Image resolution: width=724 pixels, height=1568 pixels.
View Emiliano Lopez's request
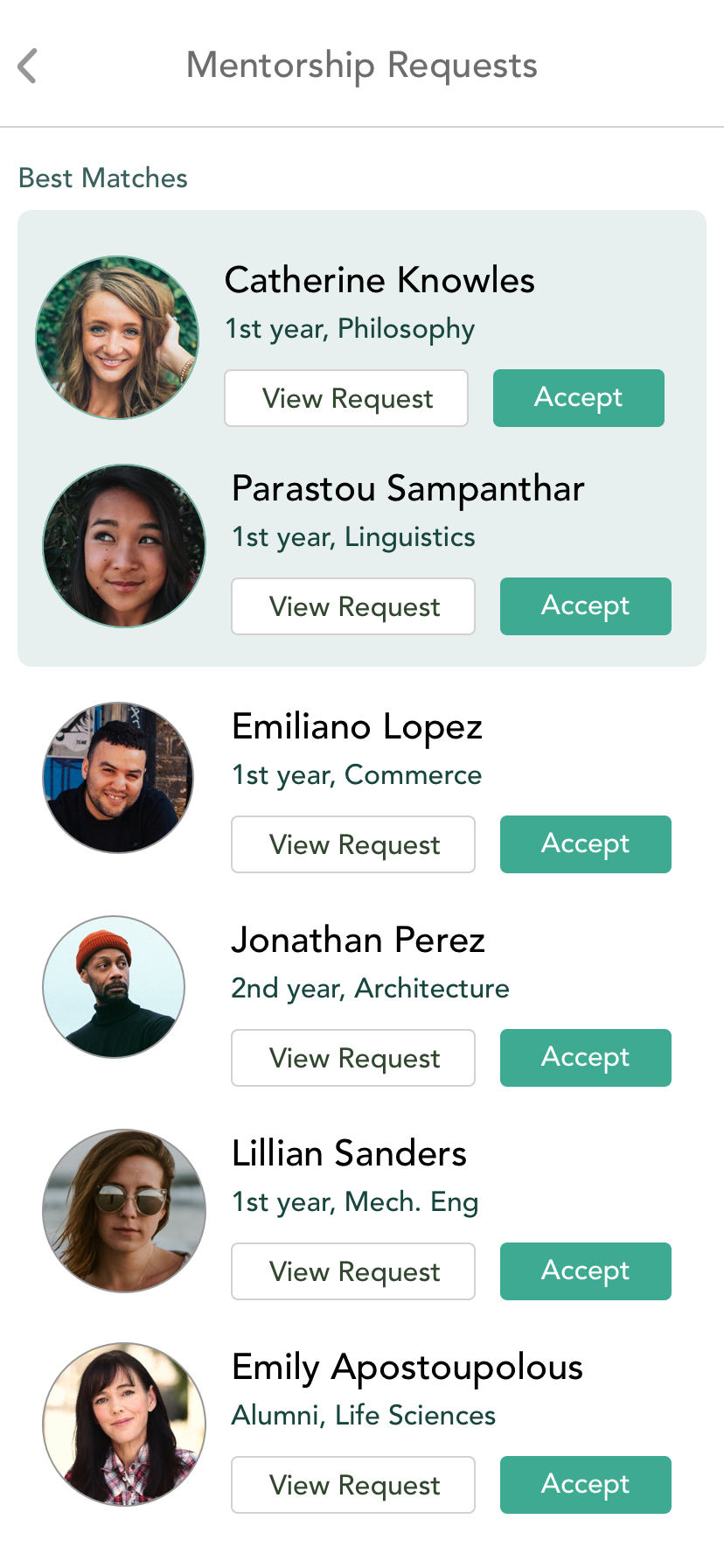pos(353,844)
